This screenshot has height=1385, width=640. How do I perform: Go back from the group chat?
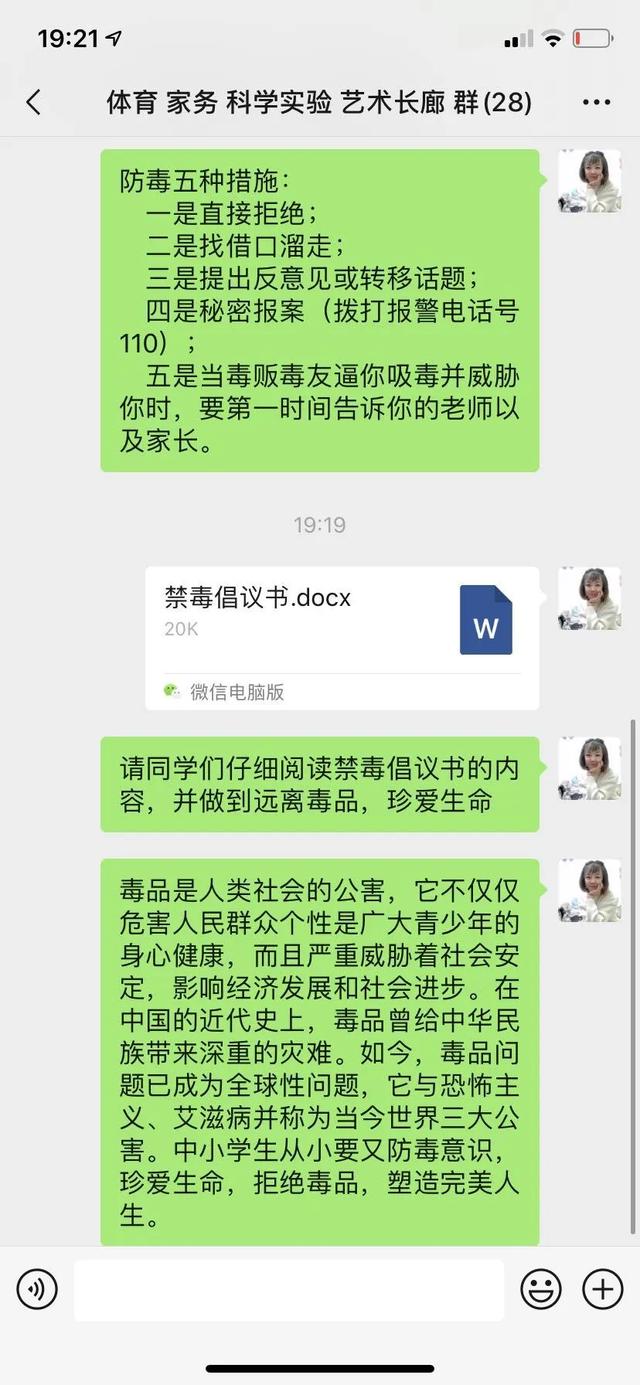click(x=33, y=102)
